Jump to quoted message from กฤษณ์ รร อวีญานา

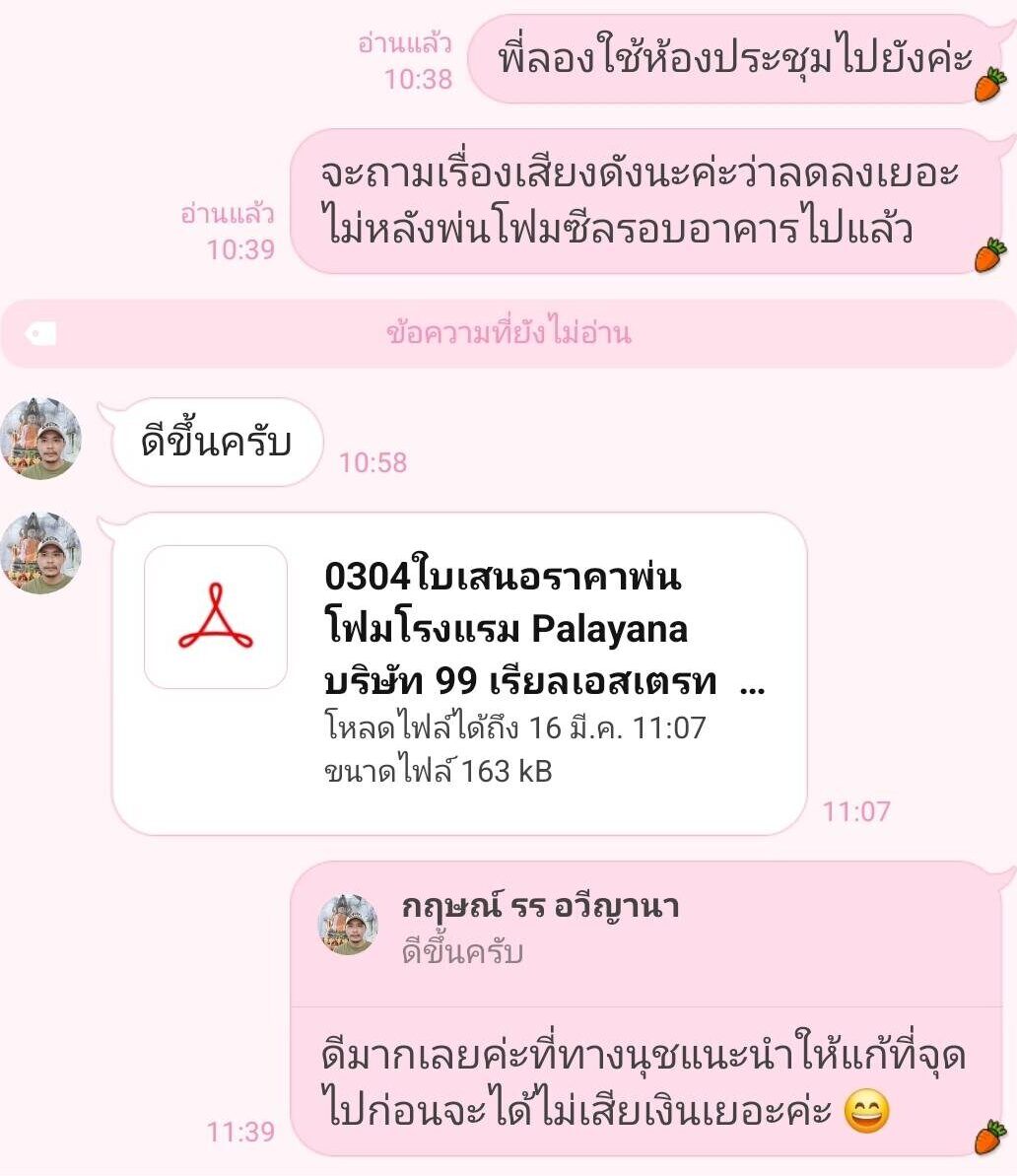(x=645, y=929)
